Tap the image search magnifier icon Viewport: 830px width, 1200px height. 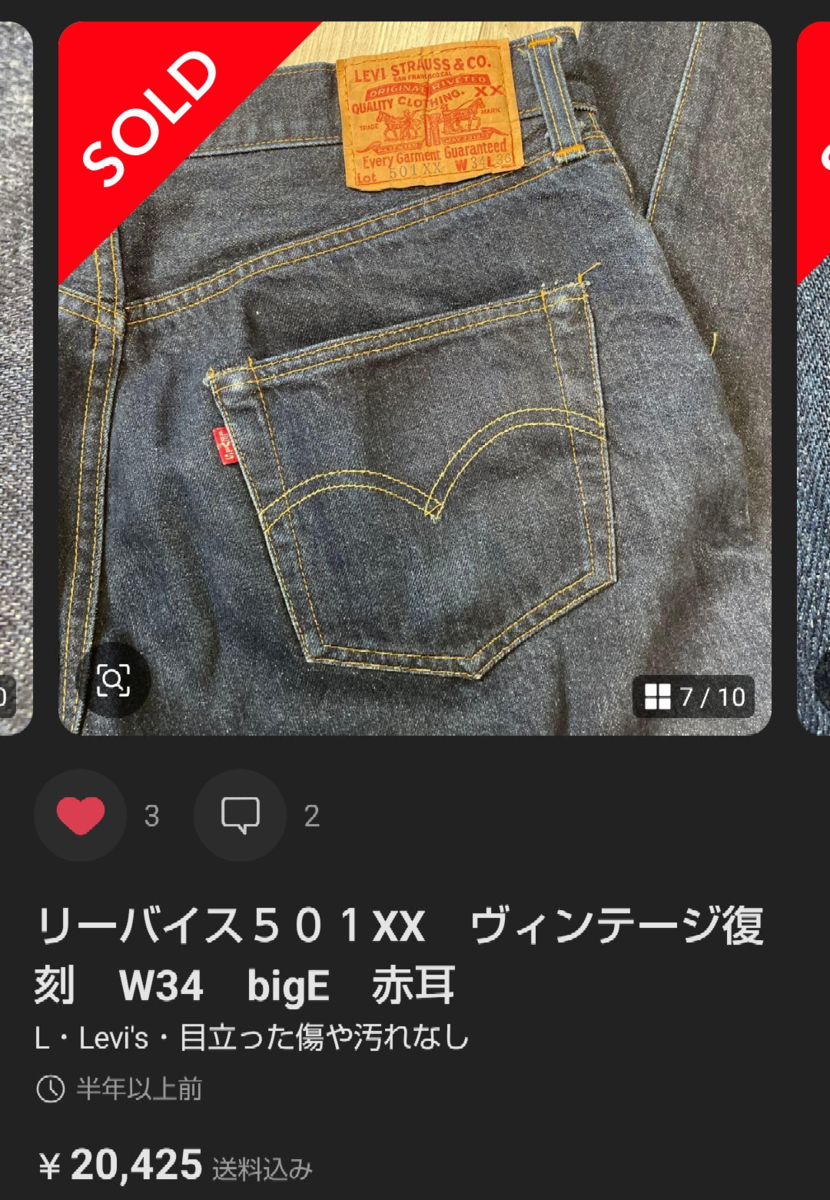[x=113, y=681]
